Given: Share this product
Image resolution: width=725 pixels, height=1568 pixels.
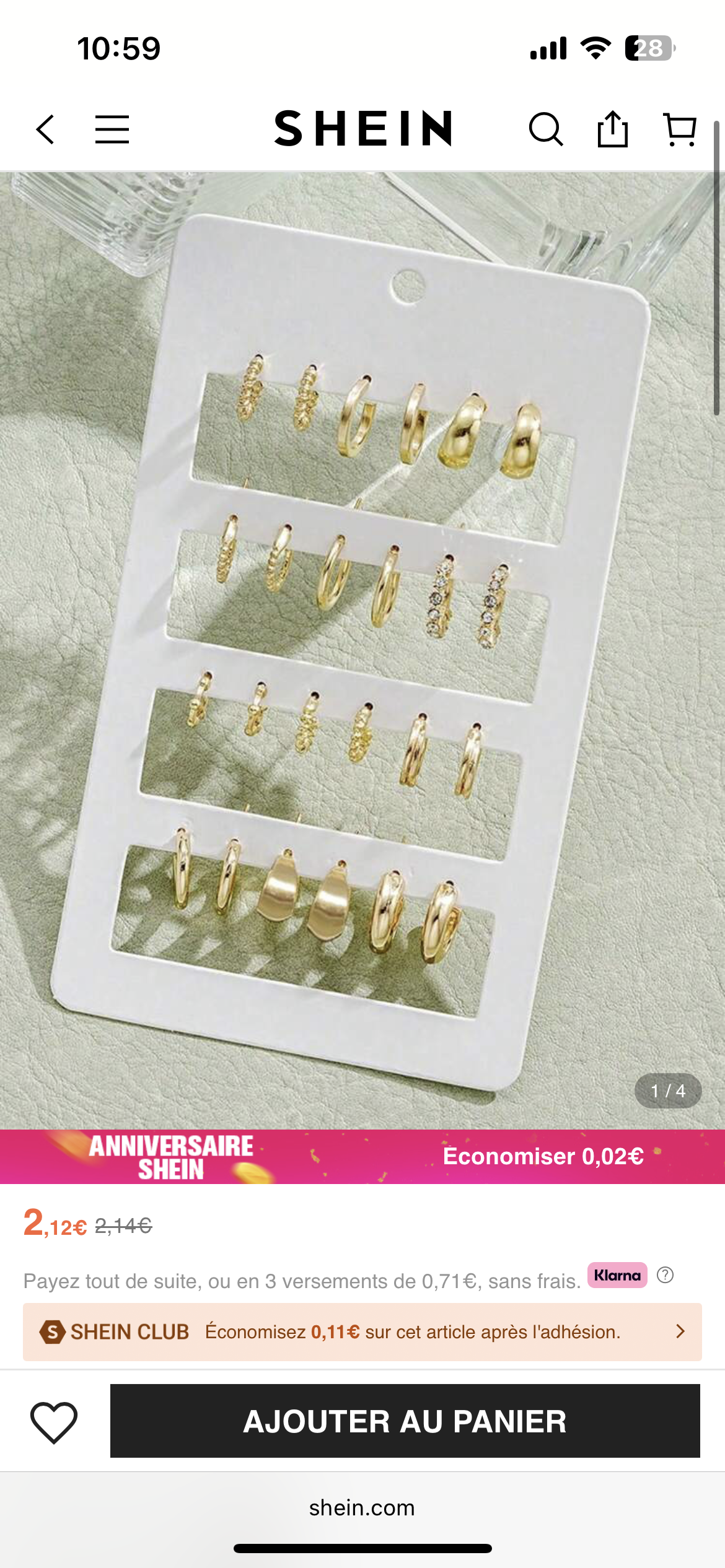Looking at the screenshot, I should pos(612,129).
